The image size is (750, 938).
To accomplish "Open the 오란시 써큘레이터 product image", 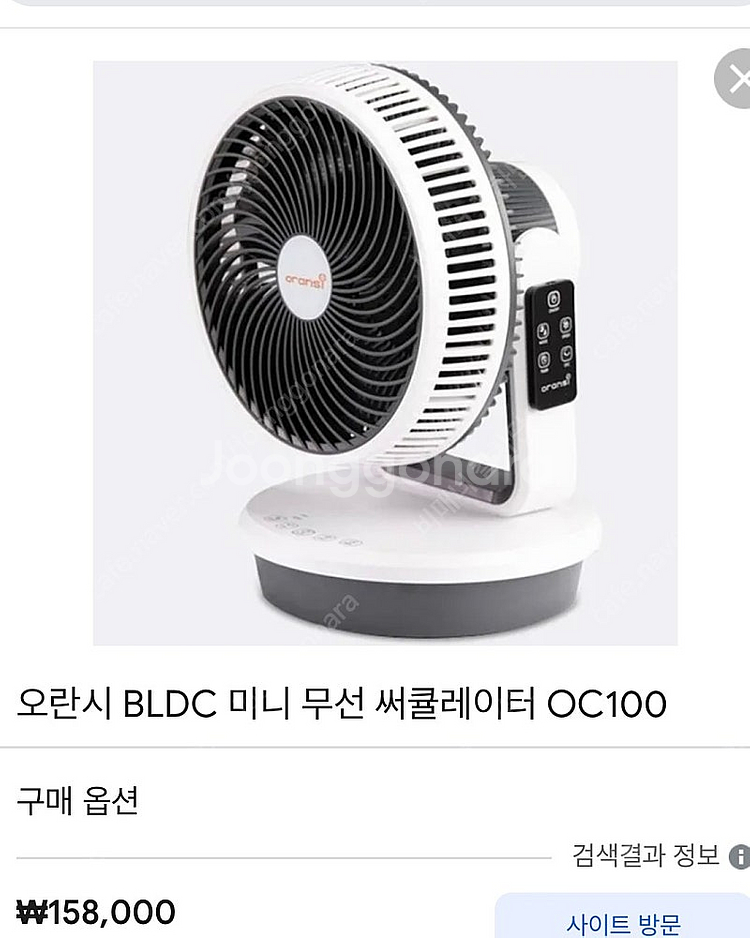I will click(385, 353).
